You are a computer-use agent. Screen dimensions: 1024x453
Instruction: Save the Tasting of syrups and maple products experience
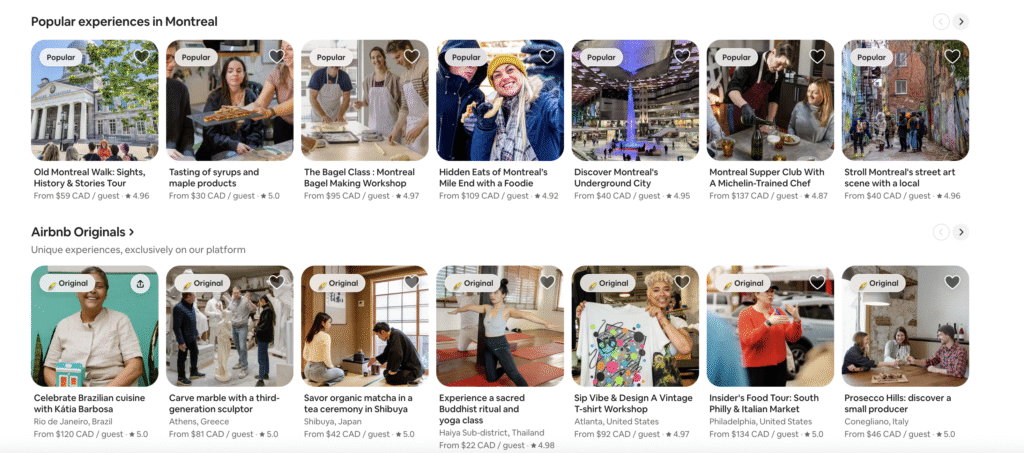276,57
